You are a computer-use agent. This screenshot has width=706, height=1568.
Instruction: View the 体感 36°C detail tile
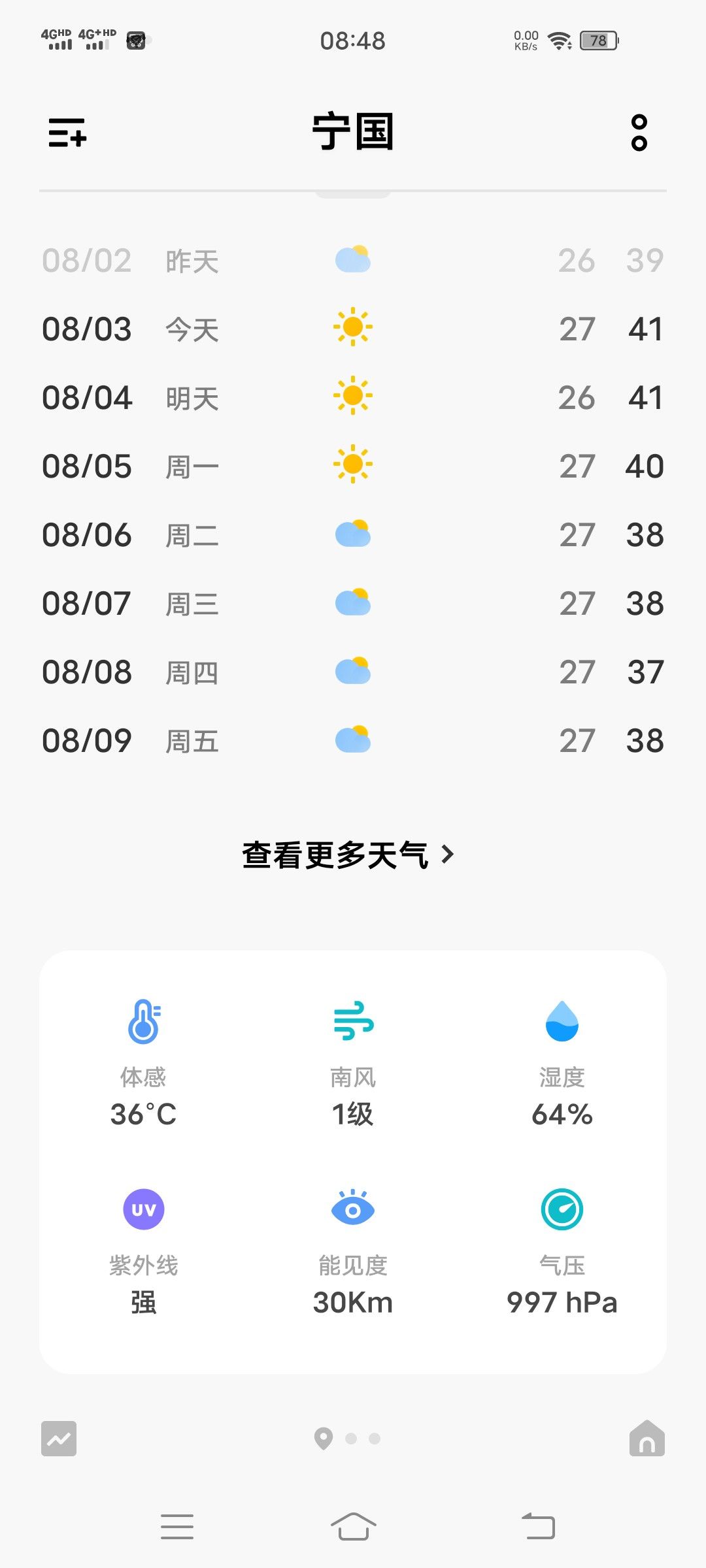(x=143, y=1063)
